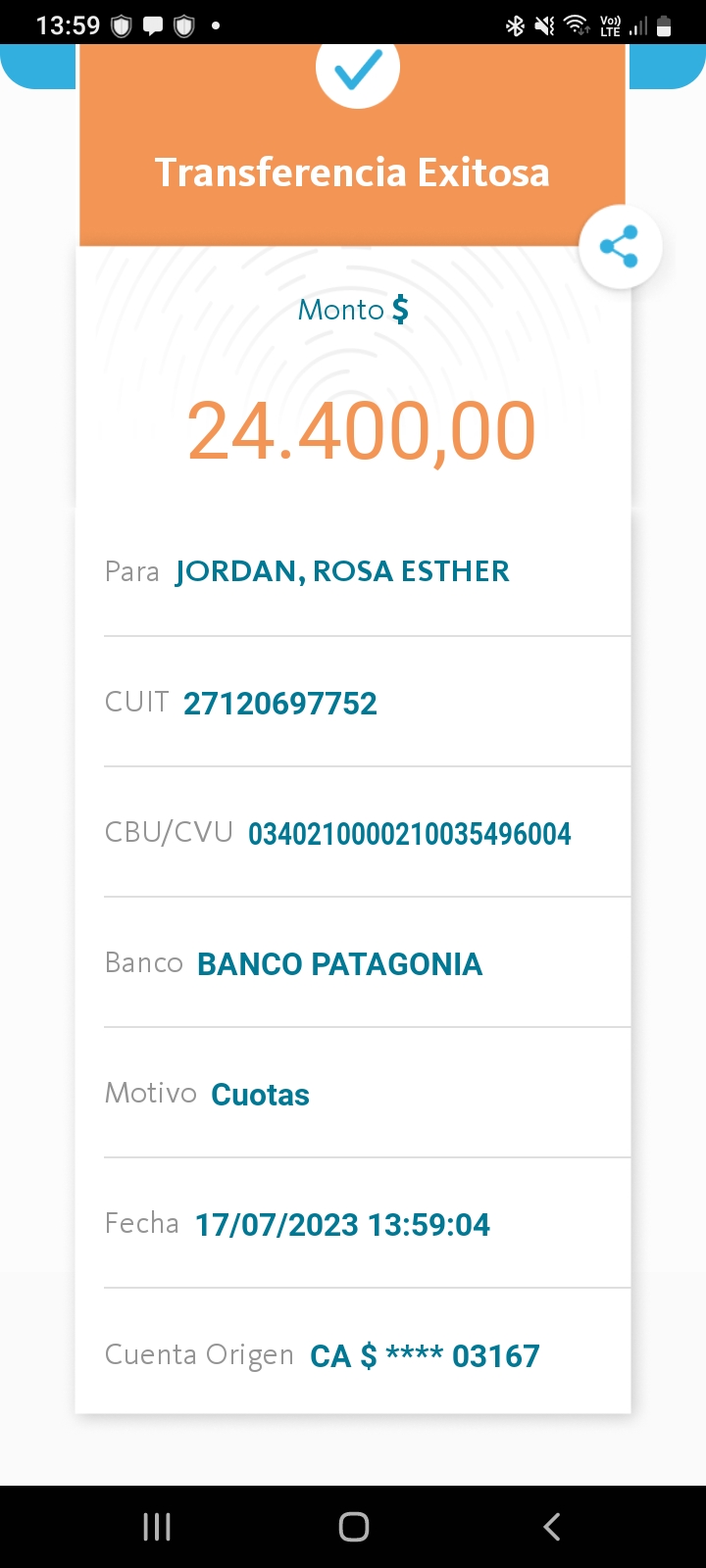The width and height of the screenshot is (706, 1568).
Task: Go to the home screen
Action: (x=353, y=1526)
